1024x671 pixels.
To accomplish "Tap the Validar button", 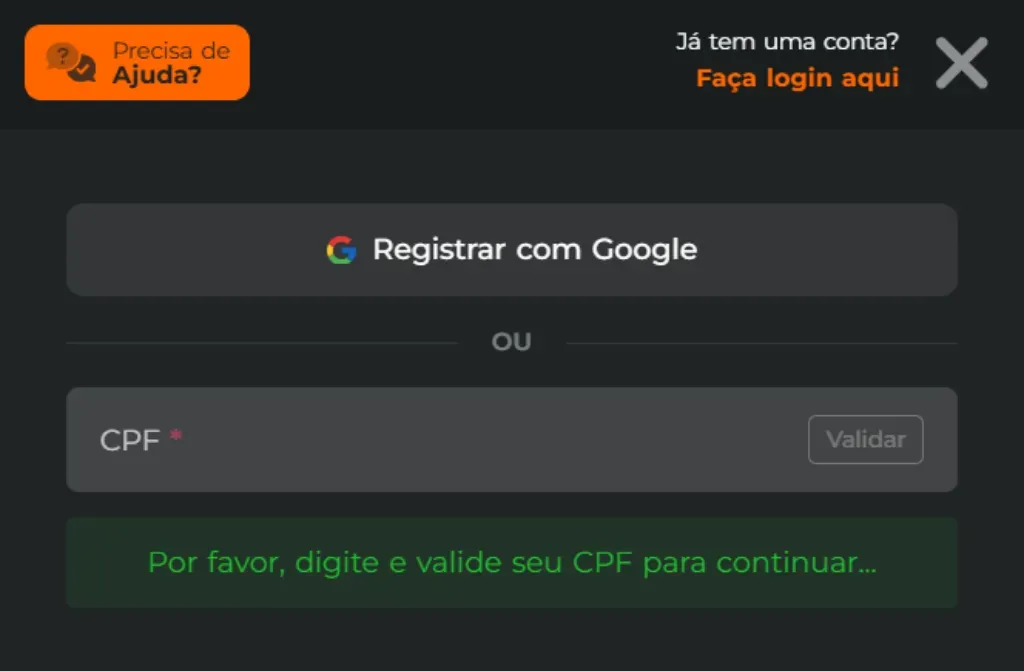I will click(865, 440).
